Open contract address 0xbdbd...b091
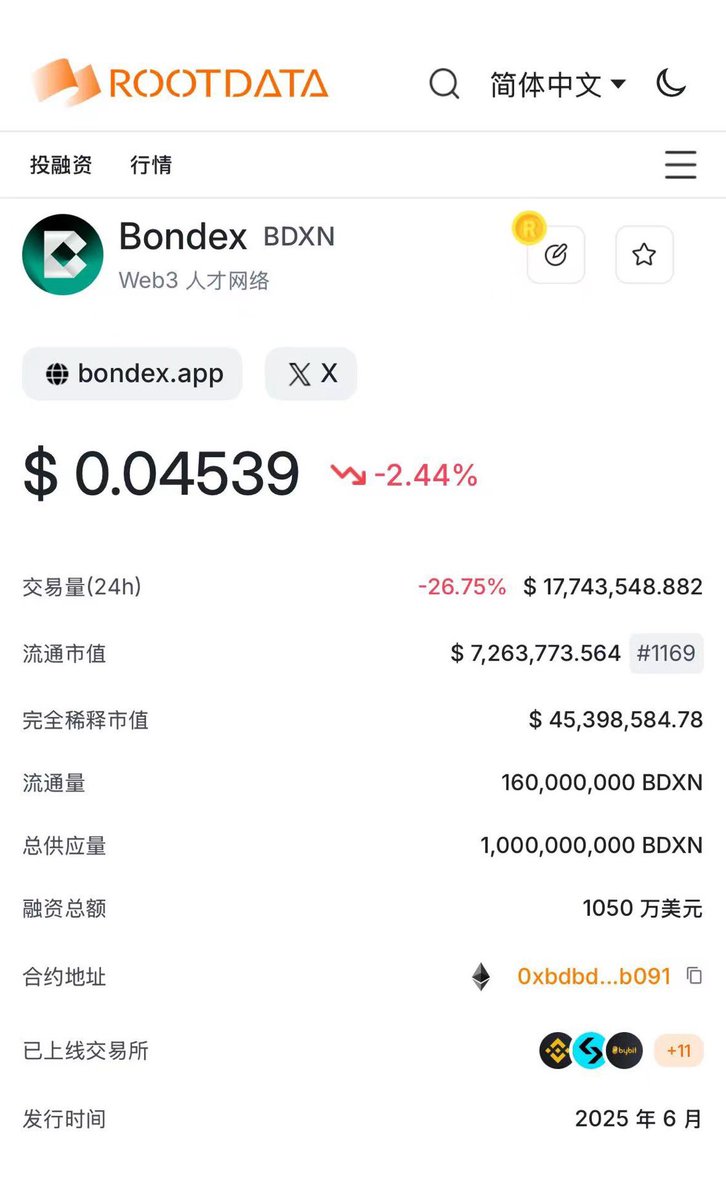Image resolution: width=726 pixels, height=1200 pixels. pos(594,976)
